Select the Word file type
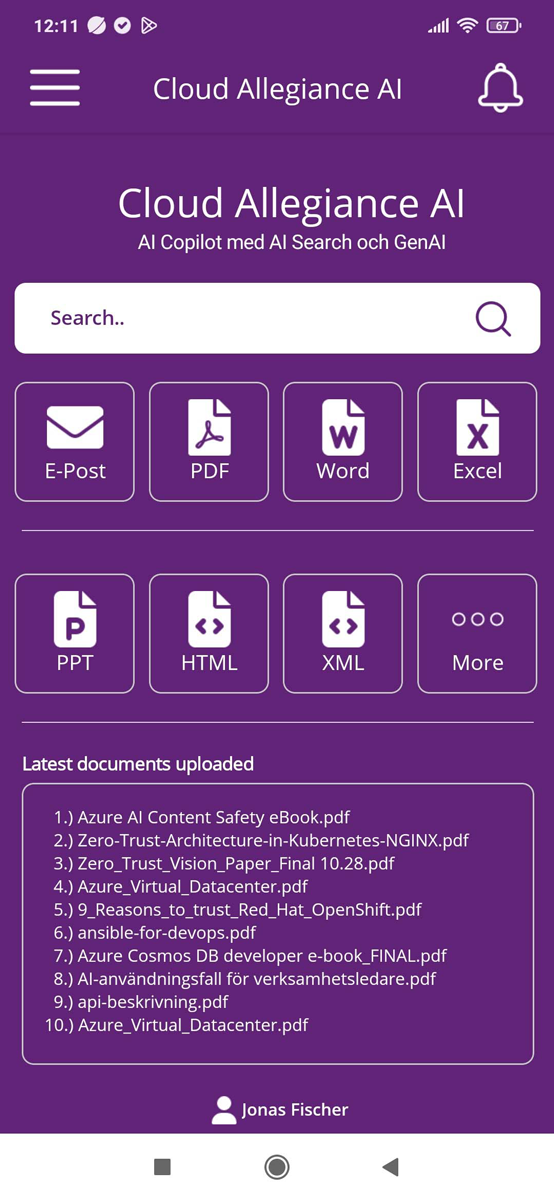 click(x=343, y=442)
